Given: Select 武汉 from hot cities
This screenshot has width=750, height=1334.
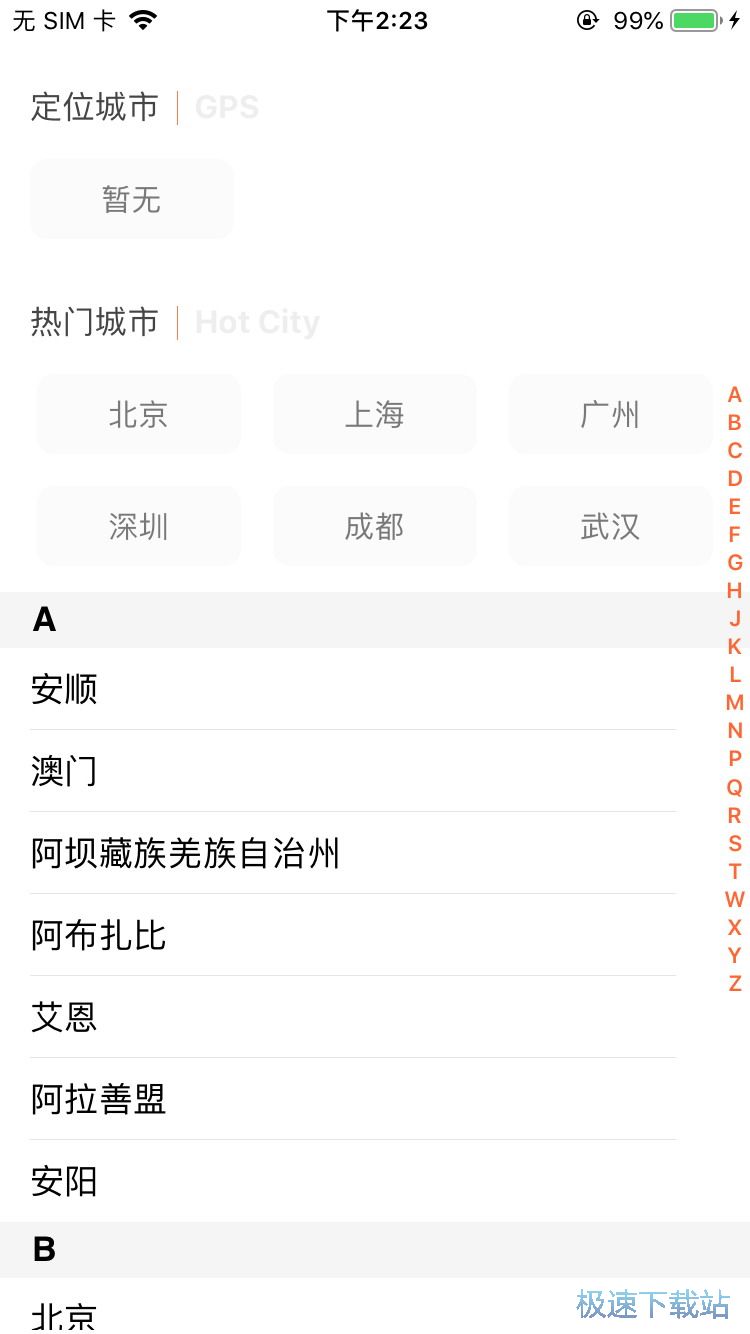Looking at the screenshot, I should (610, 526).
